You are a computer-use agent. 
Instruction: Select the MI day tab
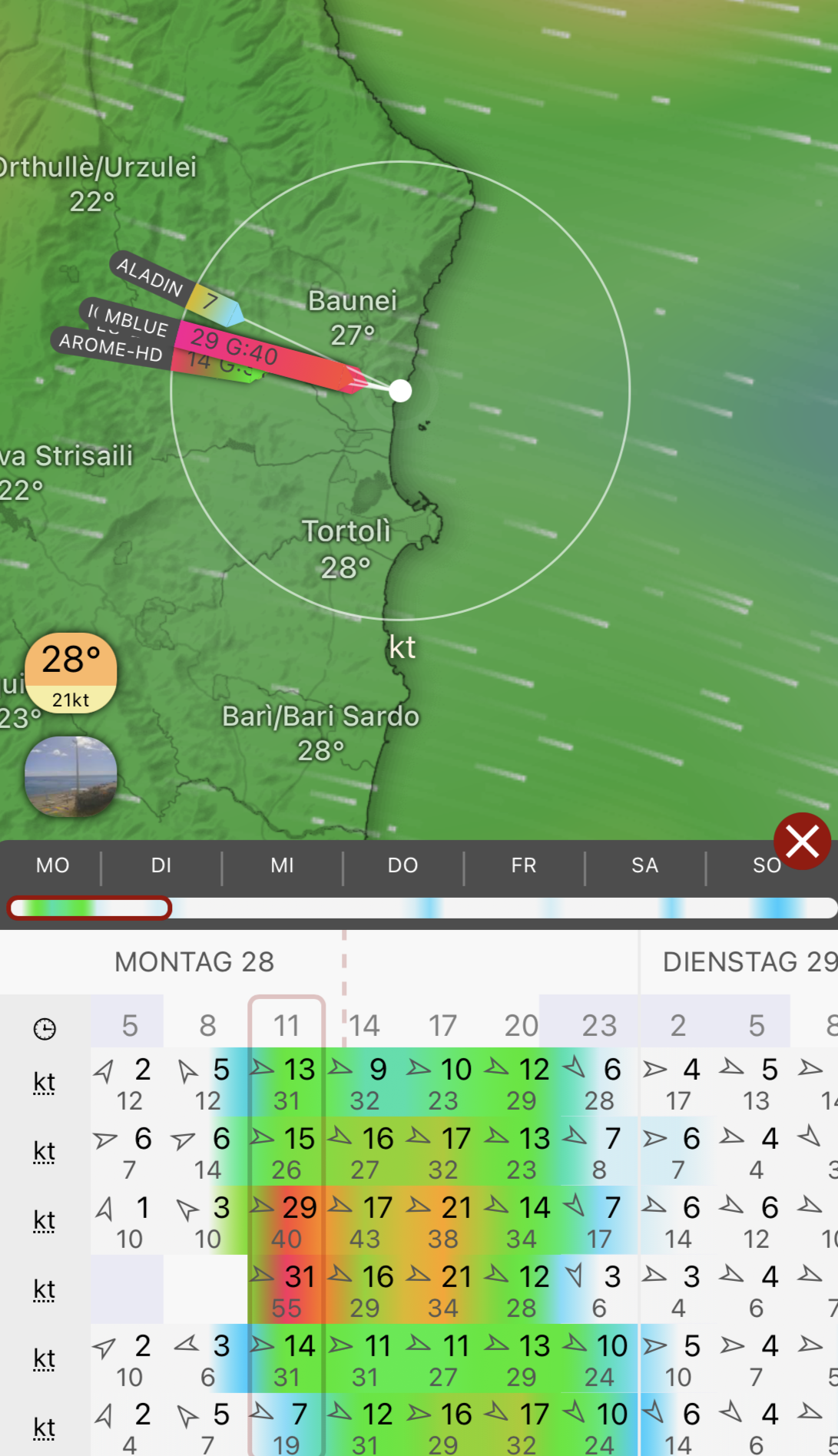pos(282,865)
